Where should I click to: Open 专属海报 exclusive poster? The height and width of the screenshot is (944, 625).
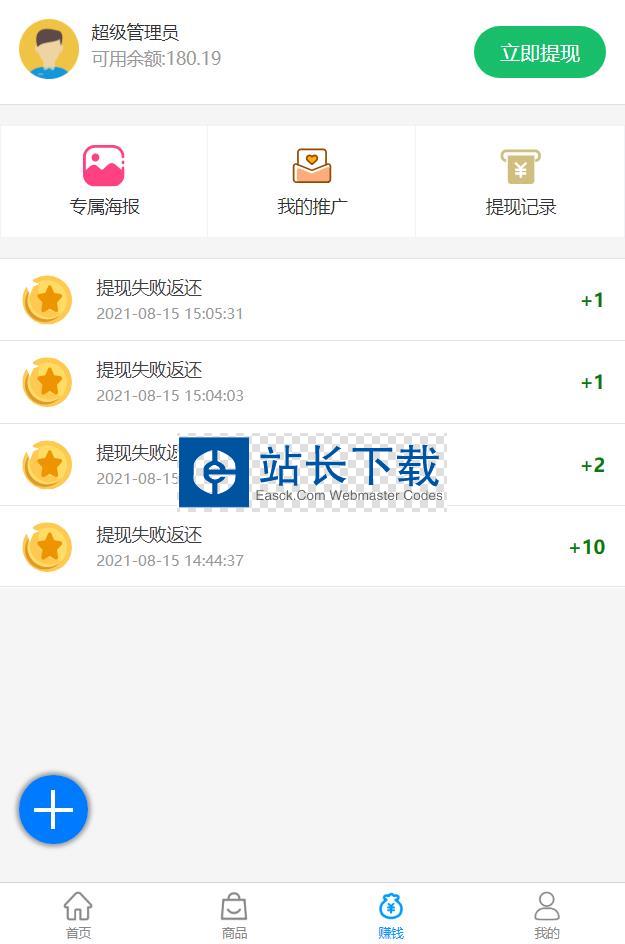click(x=104, y=181)
